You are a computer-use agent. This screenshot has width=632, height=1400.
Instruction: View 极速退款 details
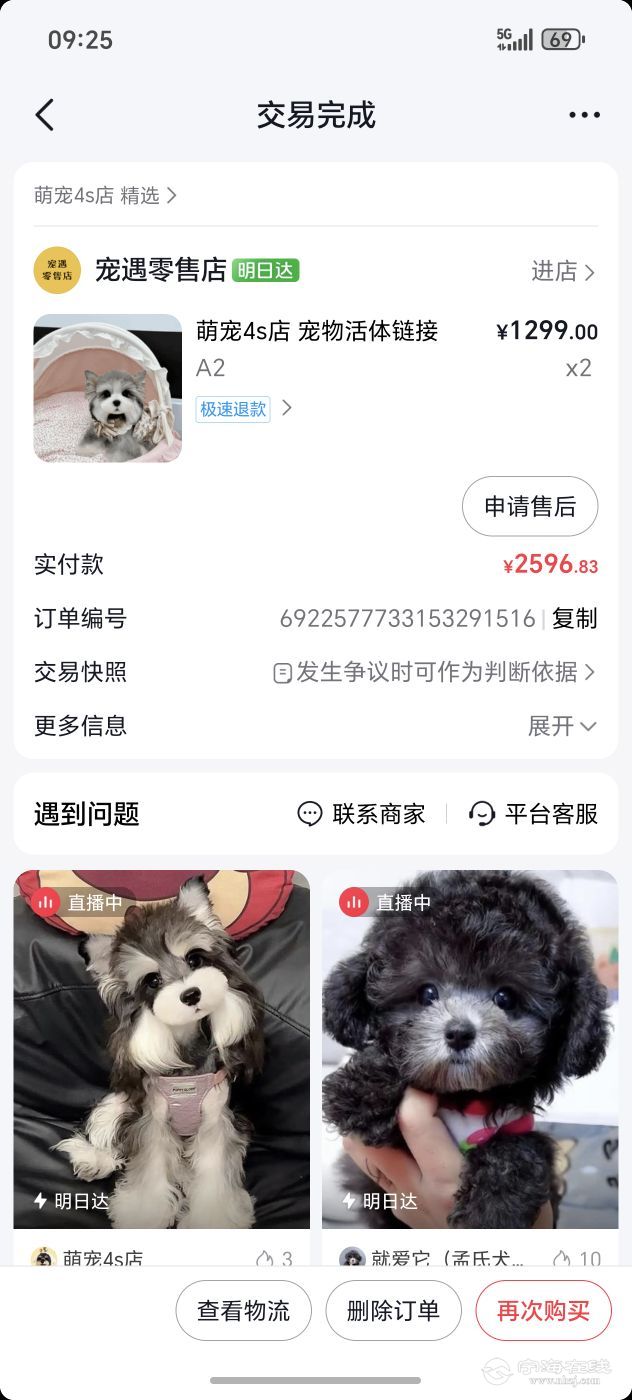click(243, 408)
